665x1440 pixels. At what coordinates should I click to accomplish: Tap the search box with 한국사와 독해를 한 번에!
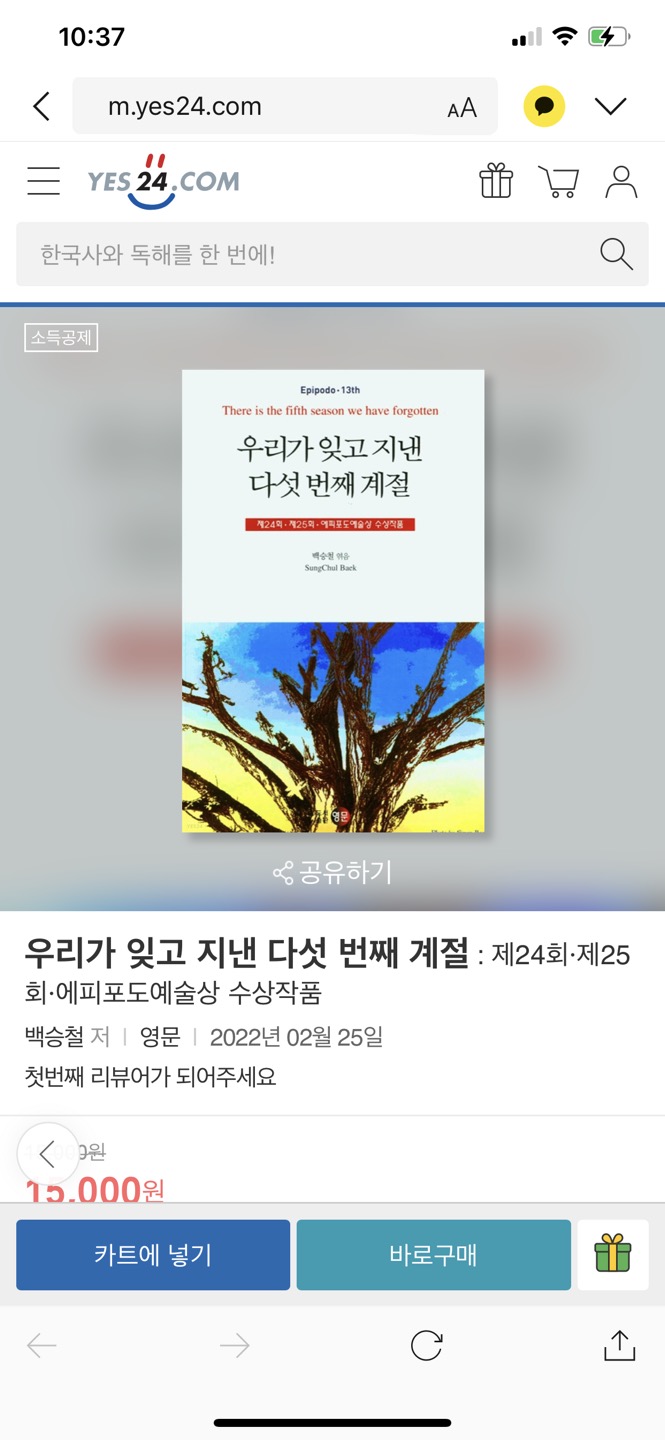[300, 255]
